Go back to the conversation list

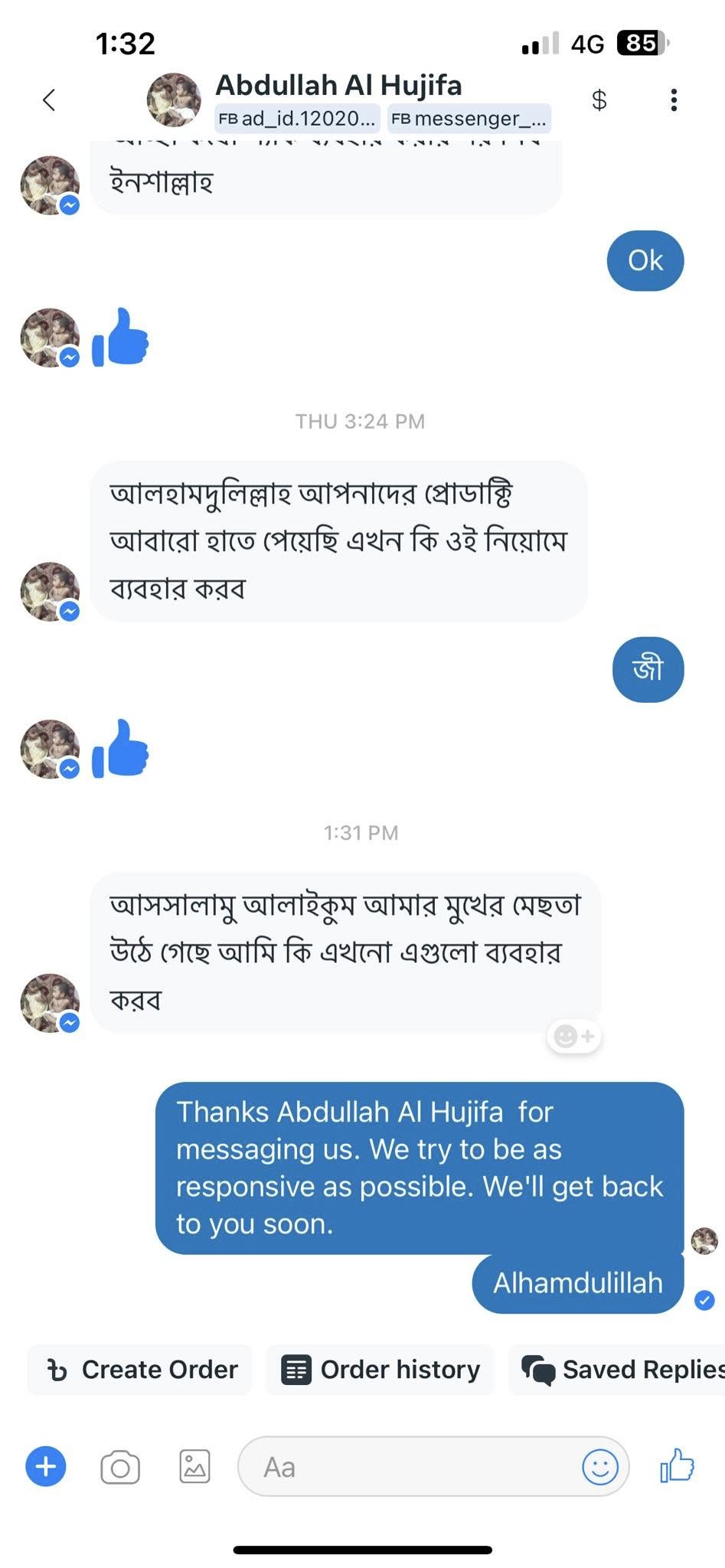pos(49,100)
